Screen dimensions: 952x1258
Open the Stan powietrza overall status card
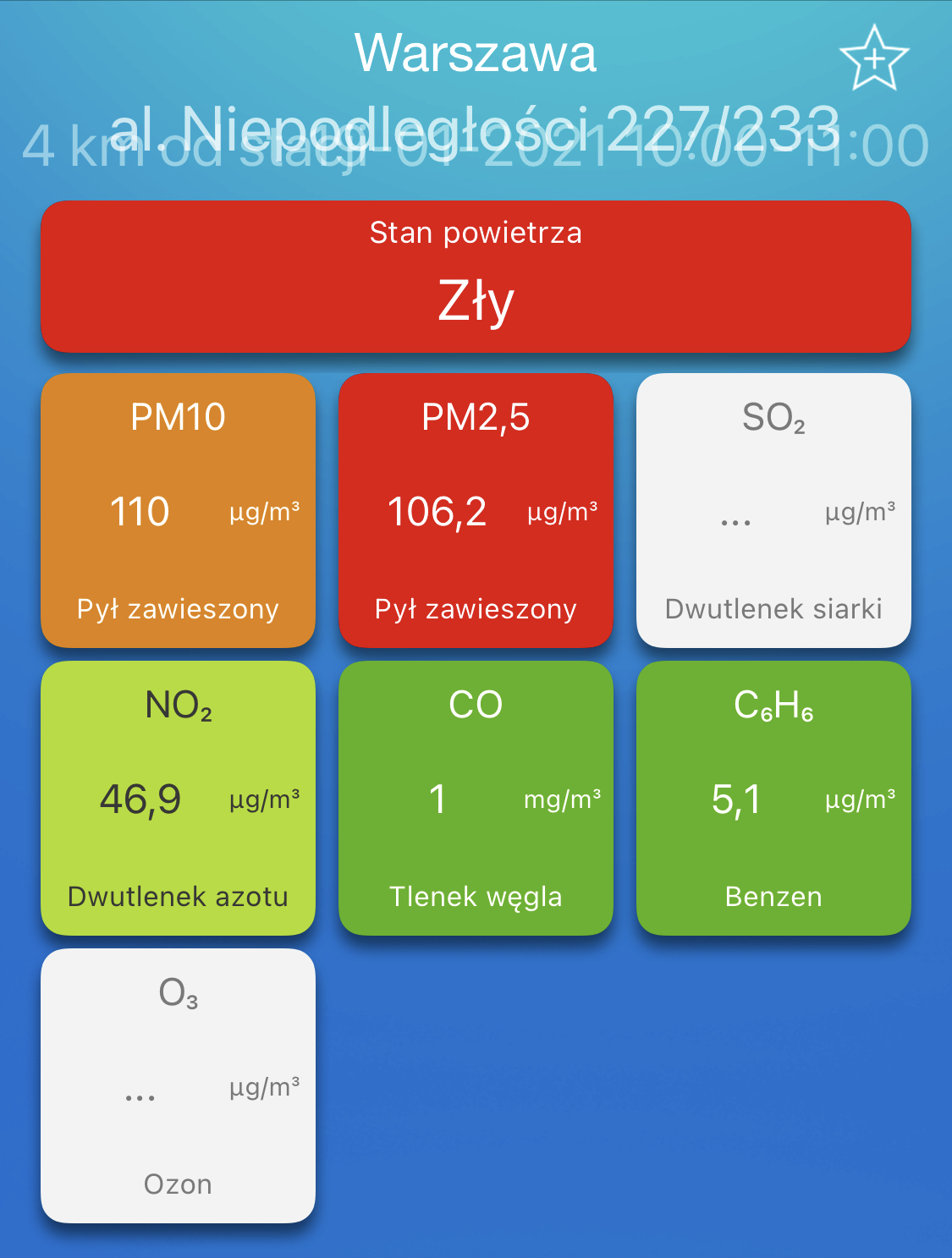click(476, 277)
